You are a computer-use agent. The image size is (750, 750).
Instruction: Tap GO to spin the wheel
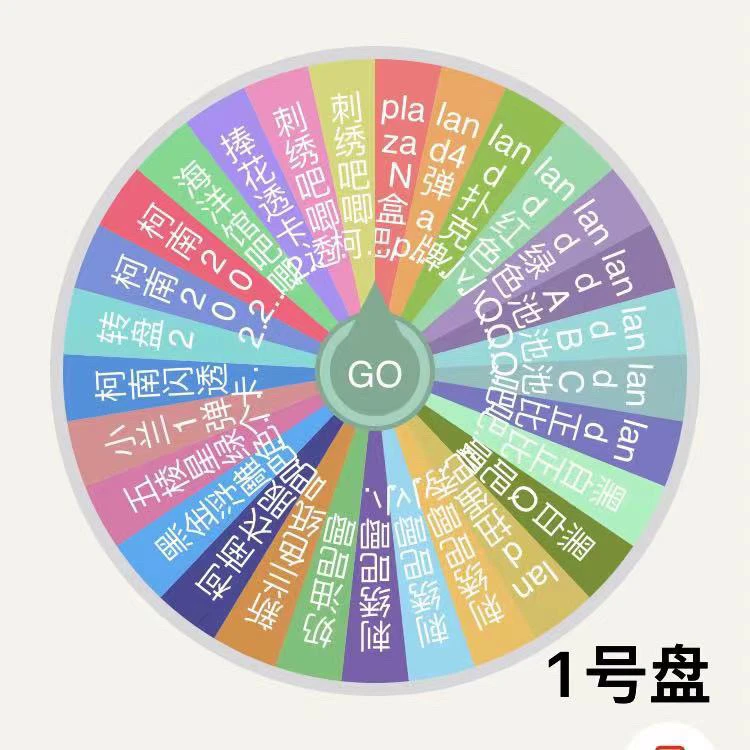375,374
